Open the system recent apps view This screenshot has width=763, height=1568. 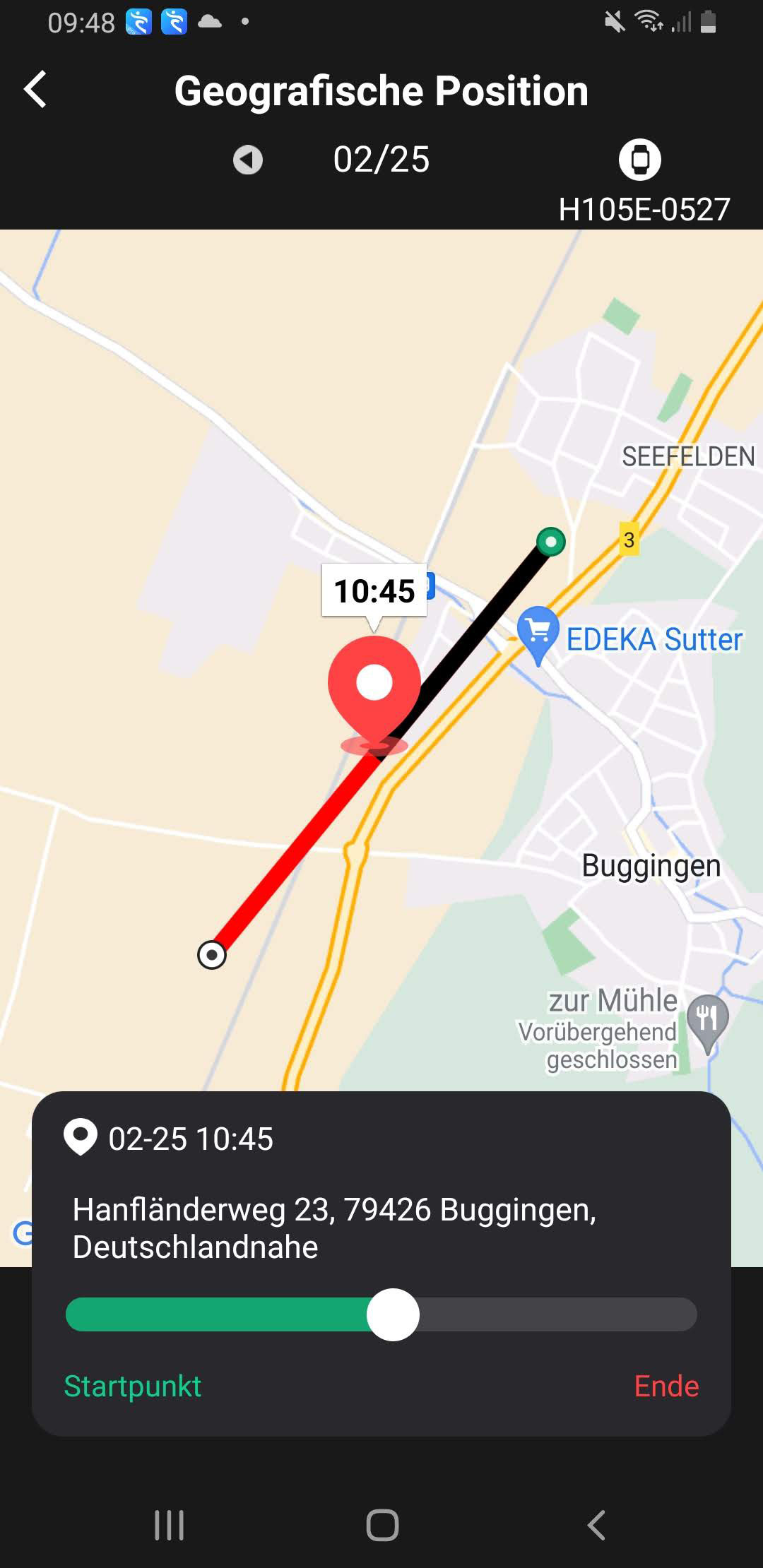click(x=170, y=1525)
